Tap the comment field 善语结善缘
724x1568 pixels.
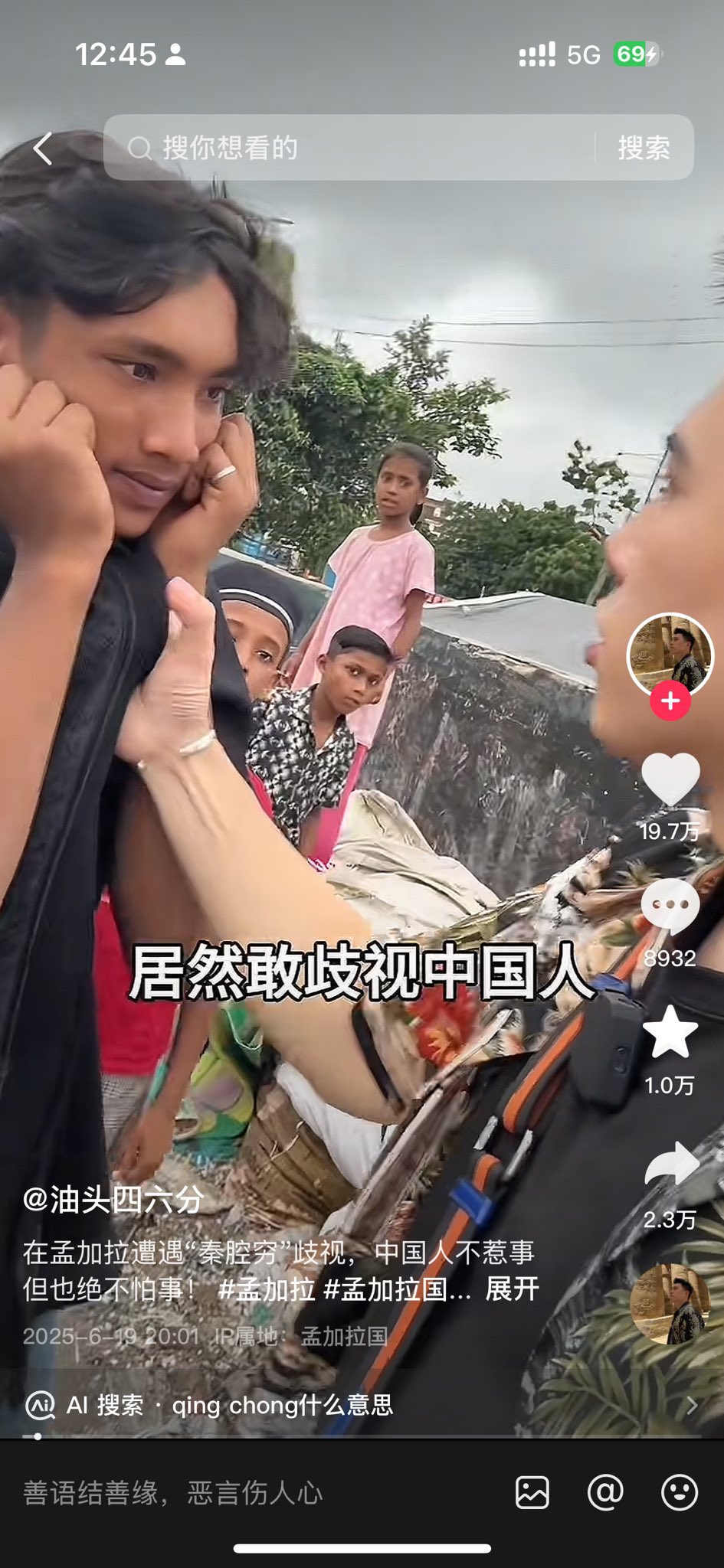point(253,1492)
